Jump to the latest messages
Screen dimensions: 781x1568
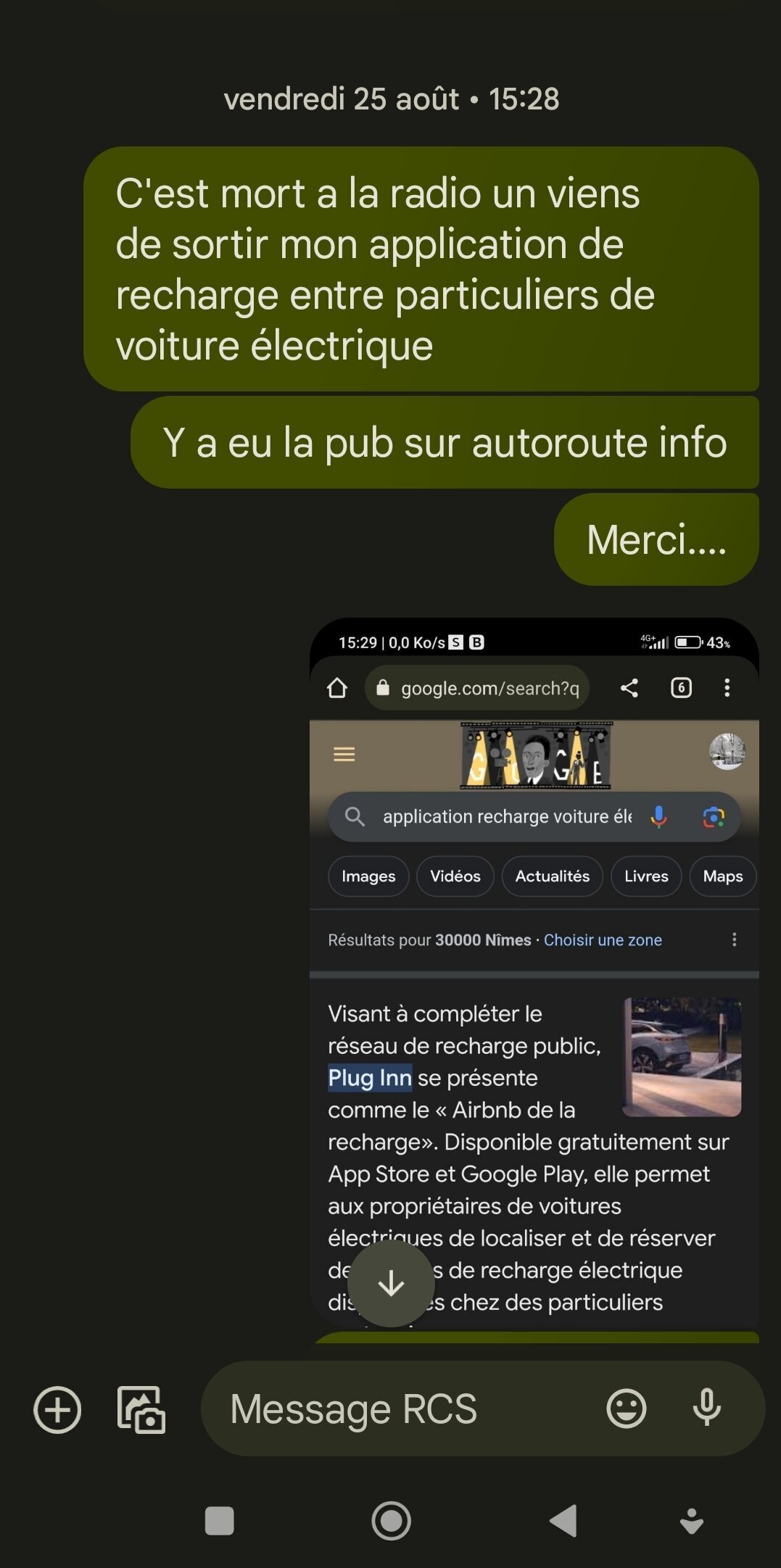pos(391,1284)
